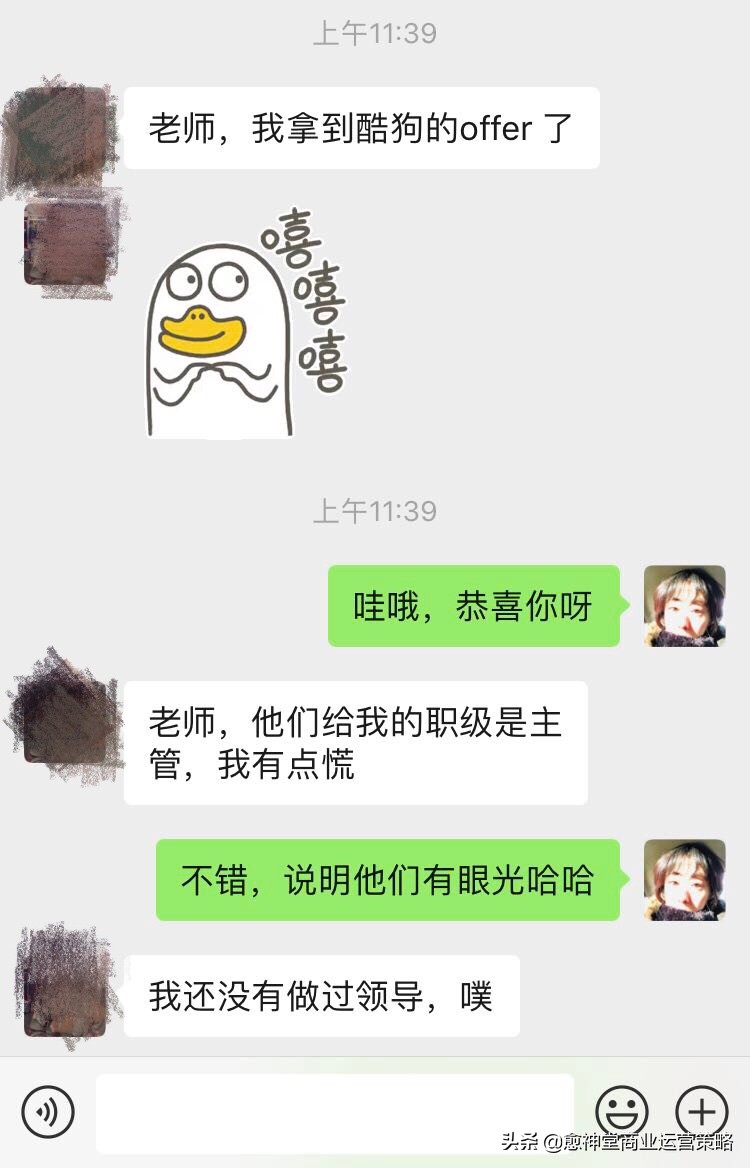
Task: Tap the voice waveform button bottom left
Action: tap(47, 1110)
